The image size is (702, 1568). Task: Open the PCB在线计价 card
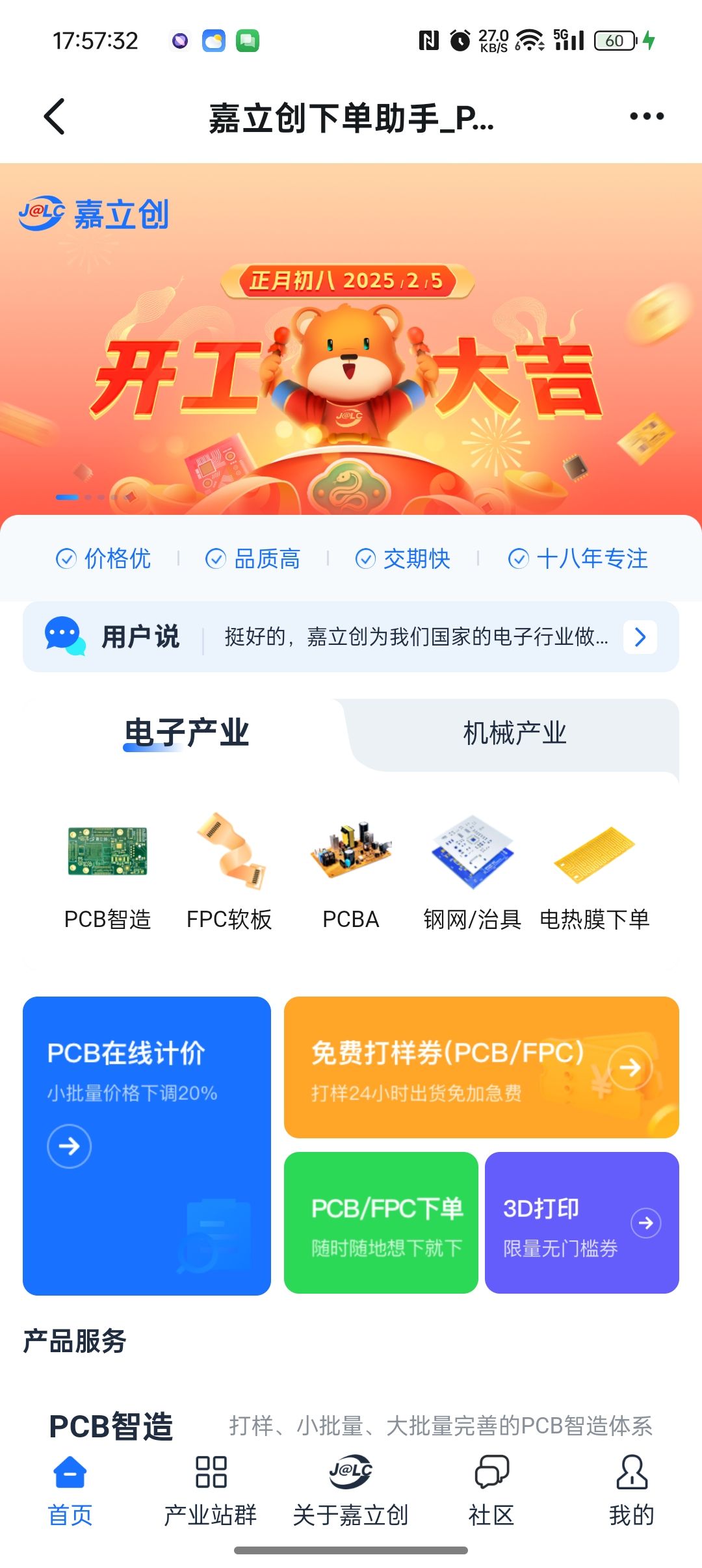coord(147,1145)
